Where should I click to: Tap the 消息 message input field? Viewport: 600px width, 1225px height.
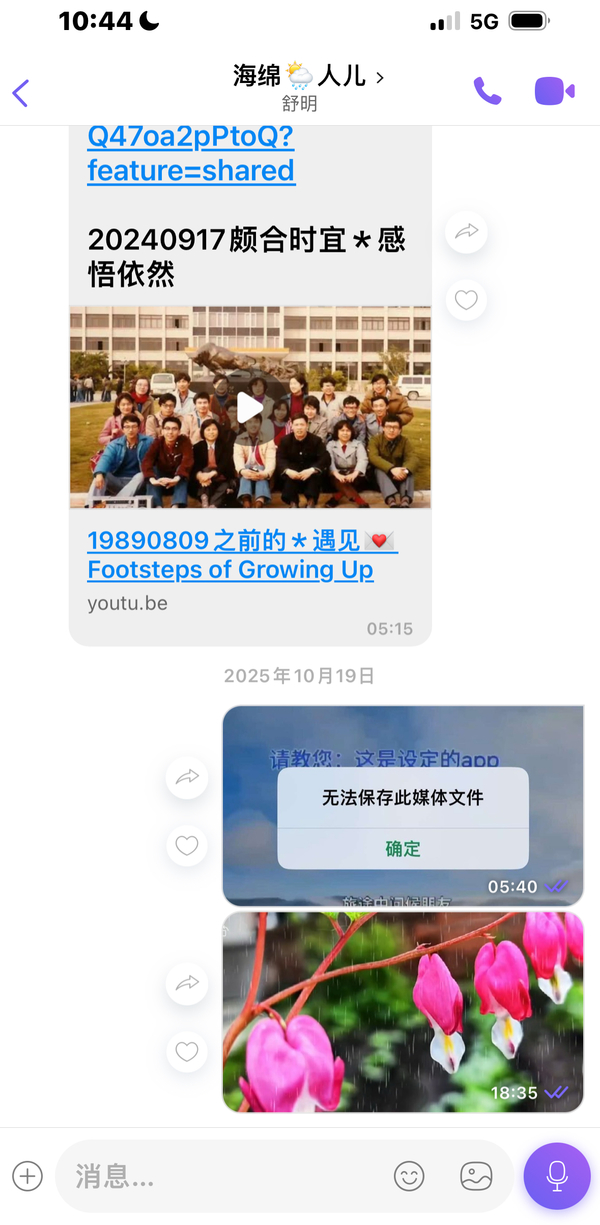pos(220,1176)
